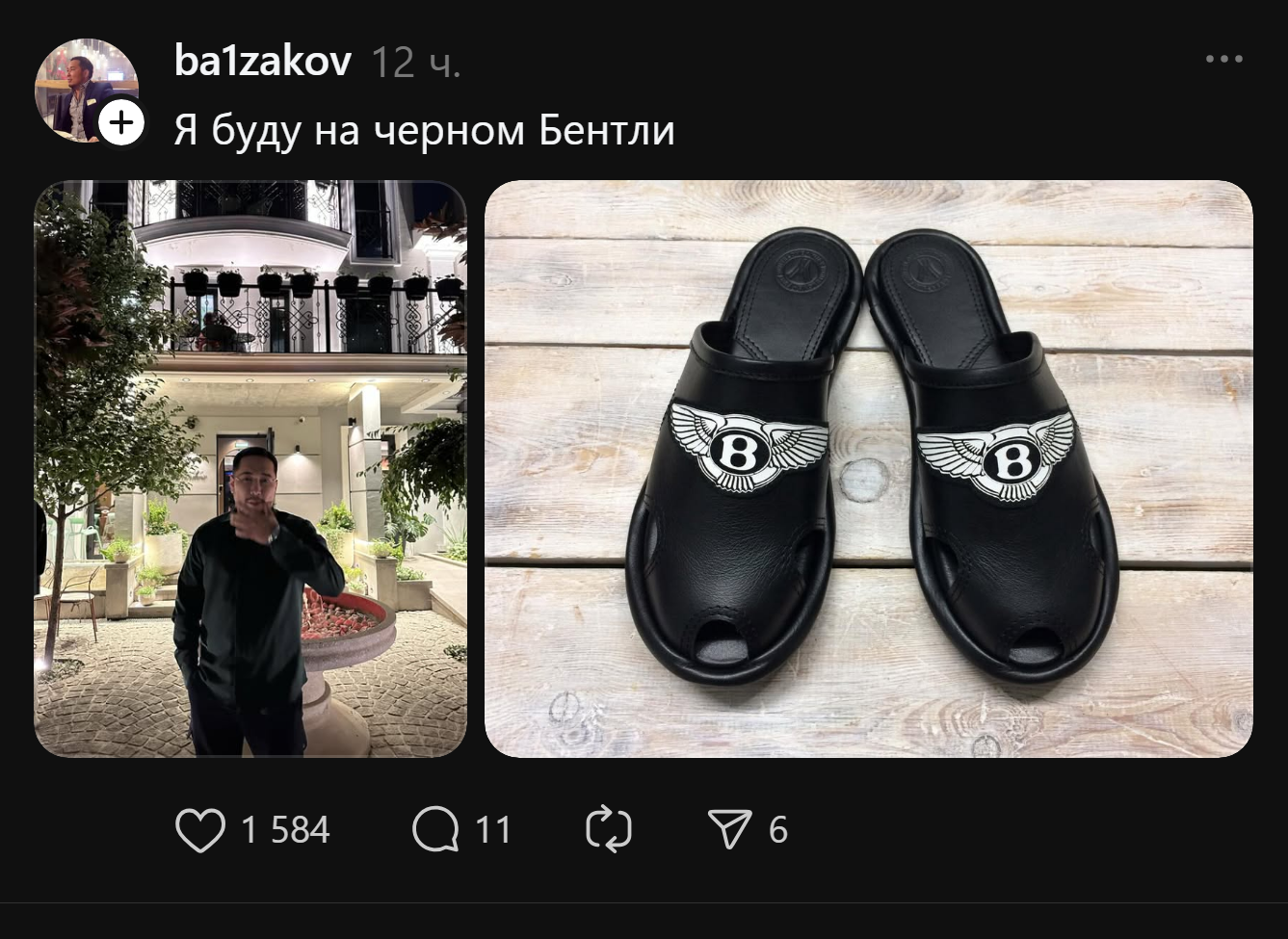The width and height of the screenshot is (1288, 939).
Task: Open the photo of the man outside
Action: pyautogui.click(x=250, y=469)
